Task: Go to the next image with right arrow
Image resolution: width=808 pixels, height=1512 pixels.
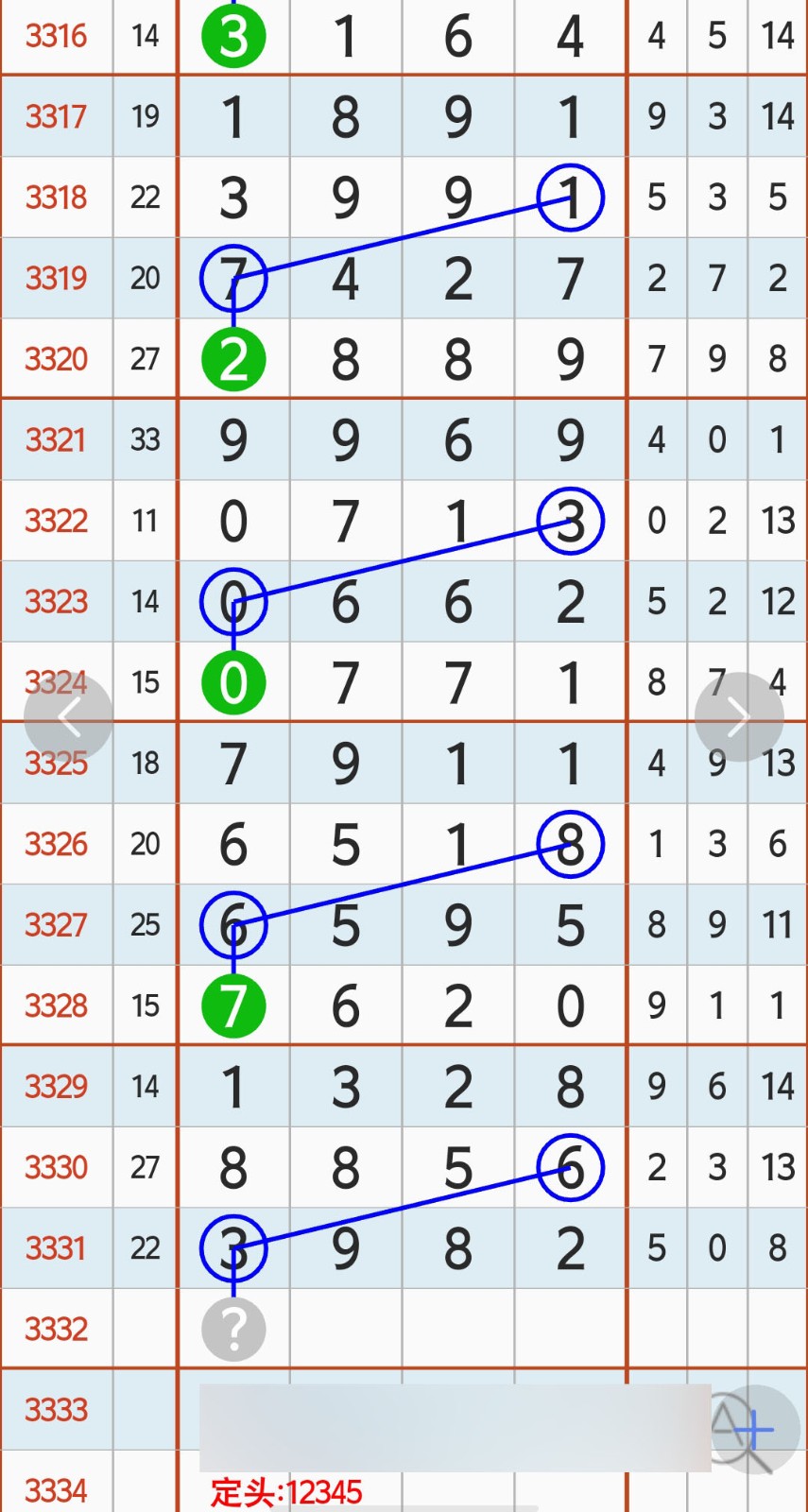Action: coord(738,717)
